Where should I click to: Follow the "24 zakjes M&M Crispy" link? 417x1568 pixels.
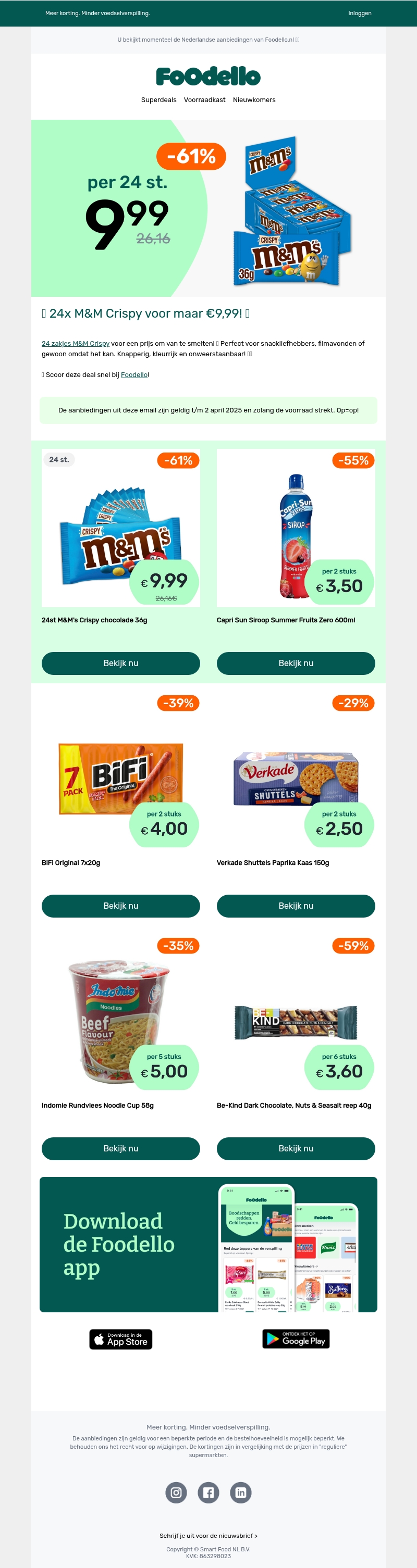point(76,343)
